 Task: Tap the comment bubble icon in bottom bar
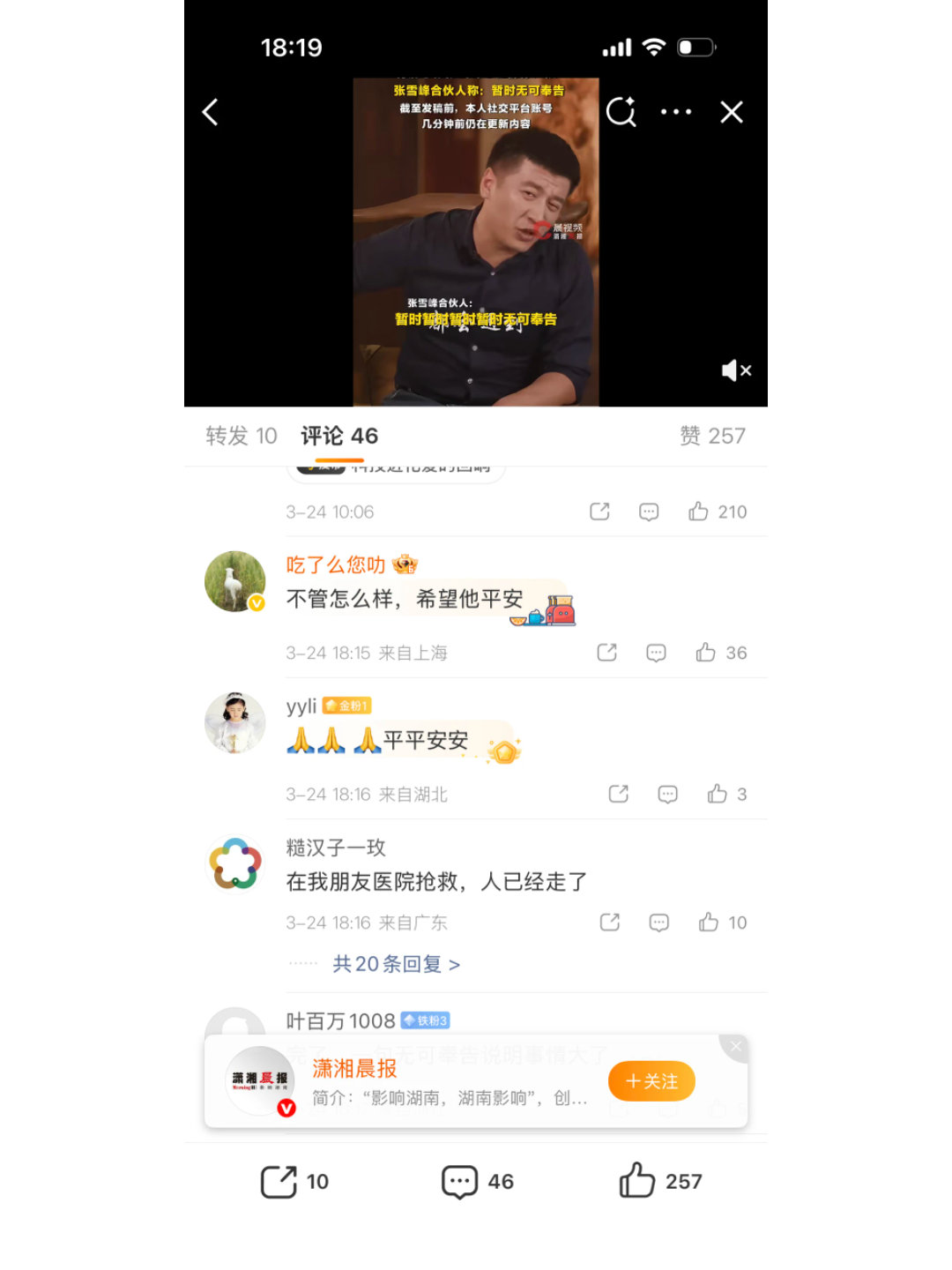(459, 1180)
